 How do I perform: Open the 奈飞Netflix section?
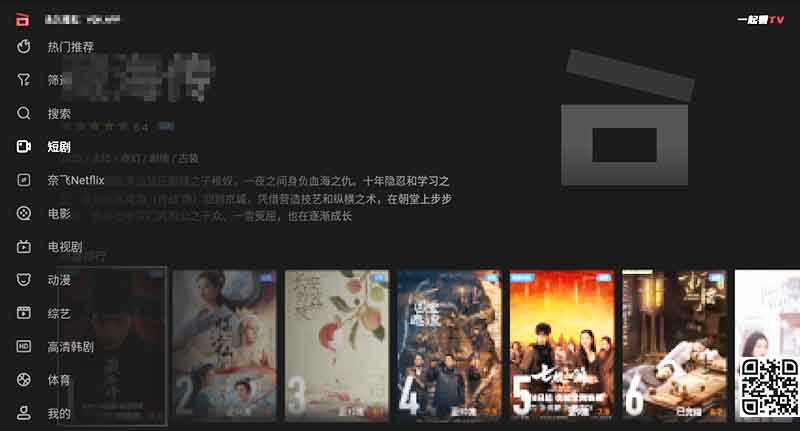click(75, 181)
